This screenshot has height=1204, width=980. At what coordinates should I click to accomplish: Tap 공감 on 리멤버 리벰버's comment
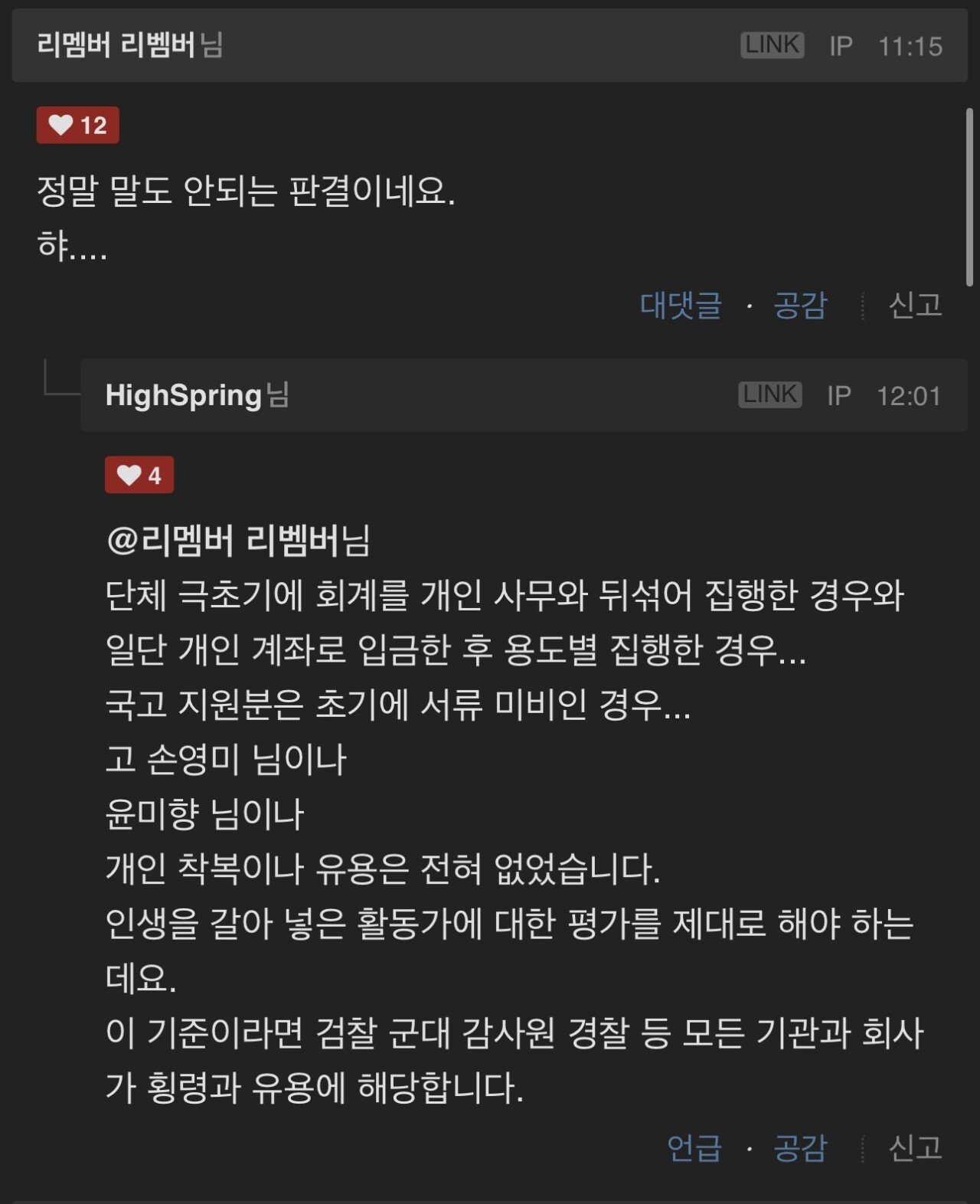(x=800, y=305)
